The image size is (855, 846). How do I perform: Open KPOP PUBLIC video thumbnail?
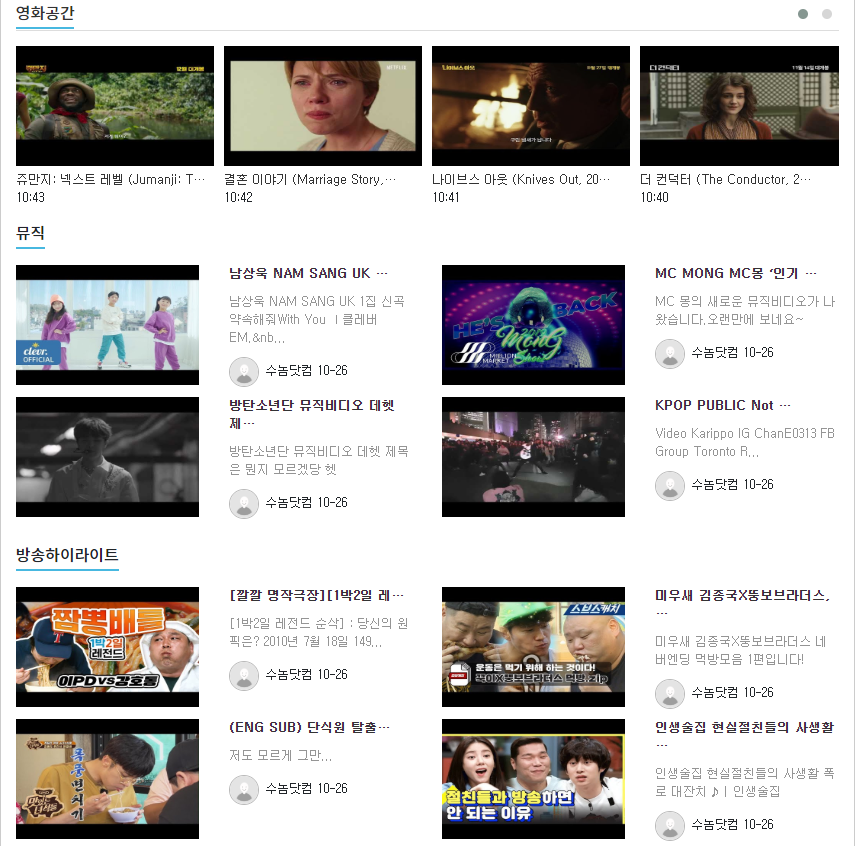(x=533, y=457)
